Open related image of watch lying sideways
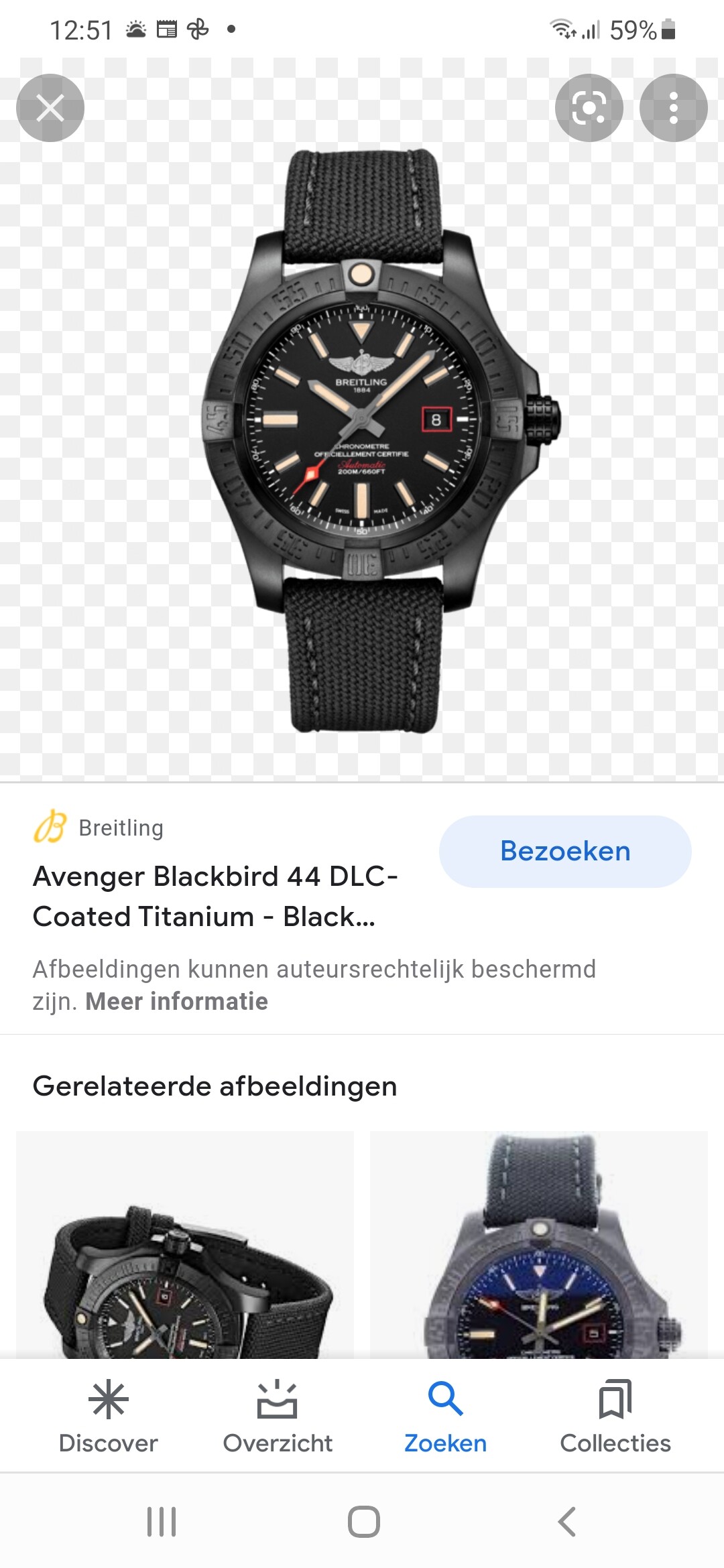This screenshot has height=1568, width=724. (185, 1245)
